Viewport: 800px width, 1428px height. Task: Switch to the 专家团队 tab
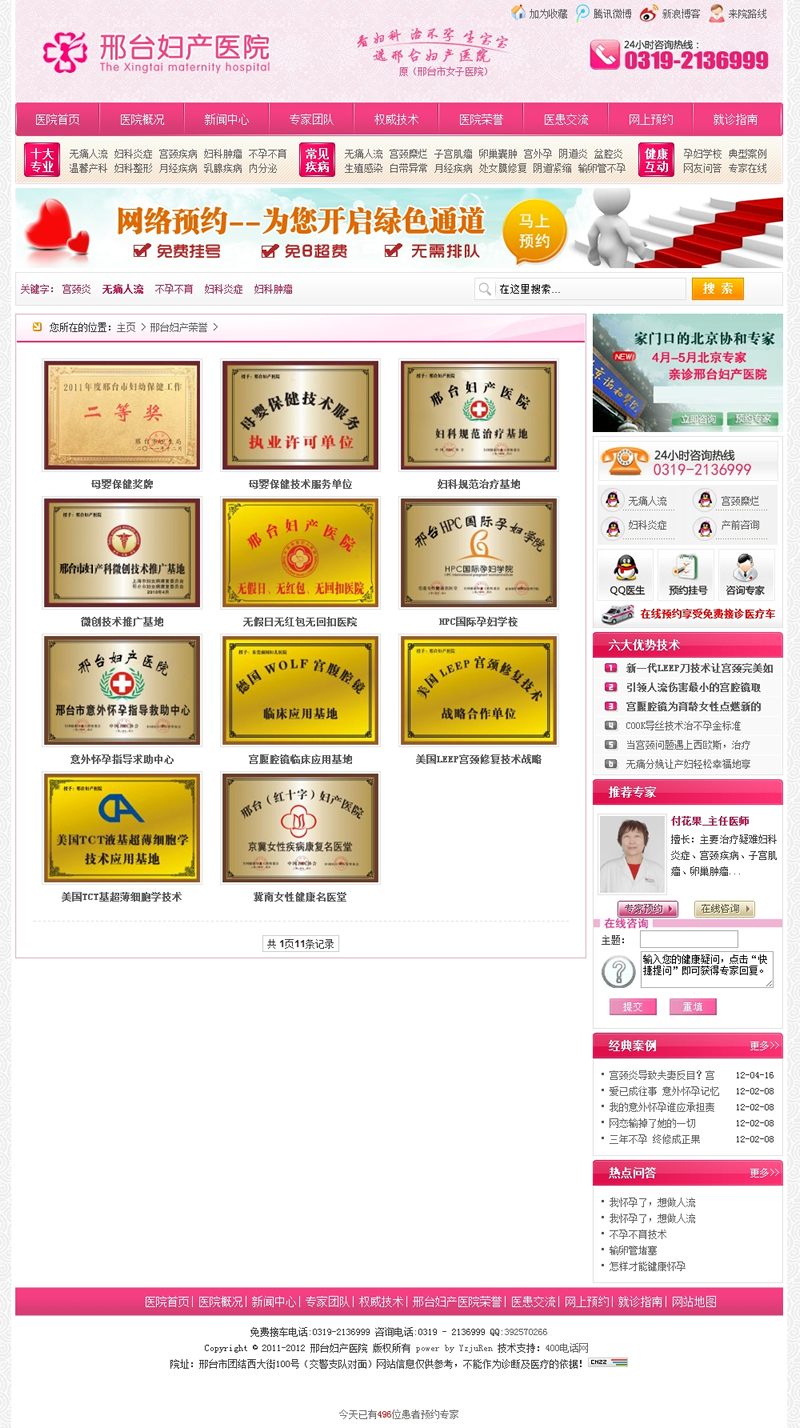[311, 120]
